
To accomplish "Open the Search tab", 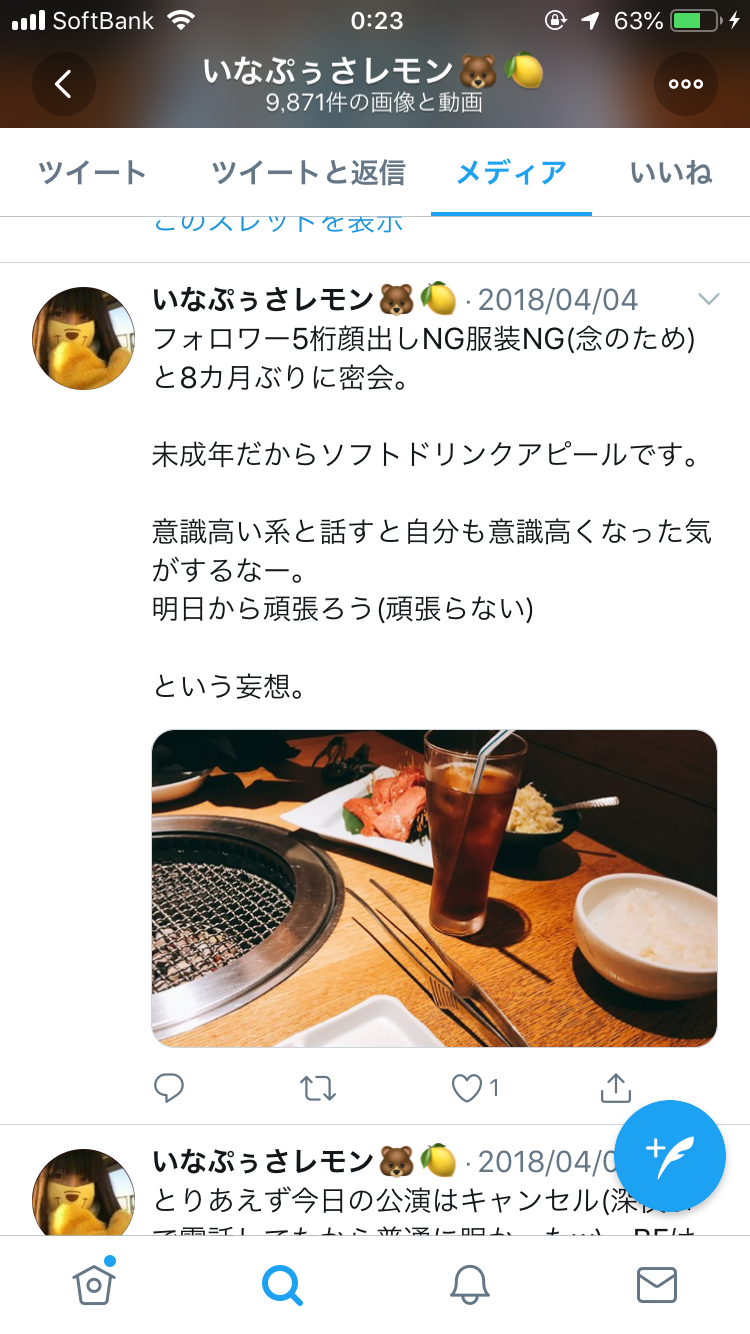I will tap(282, 1284).
